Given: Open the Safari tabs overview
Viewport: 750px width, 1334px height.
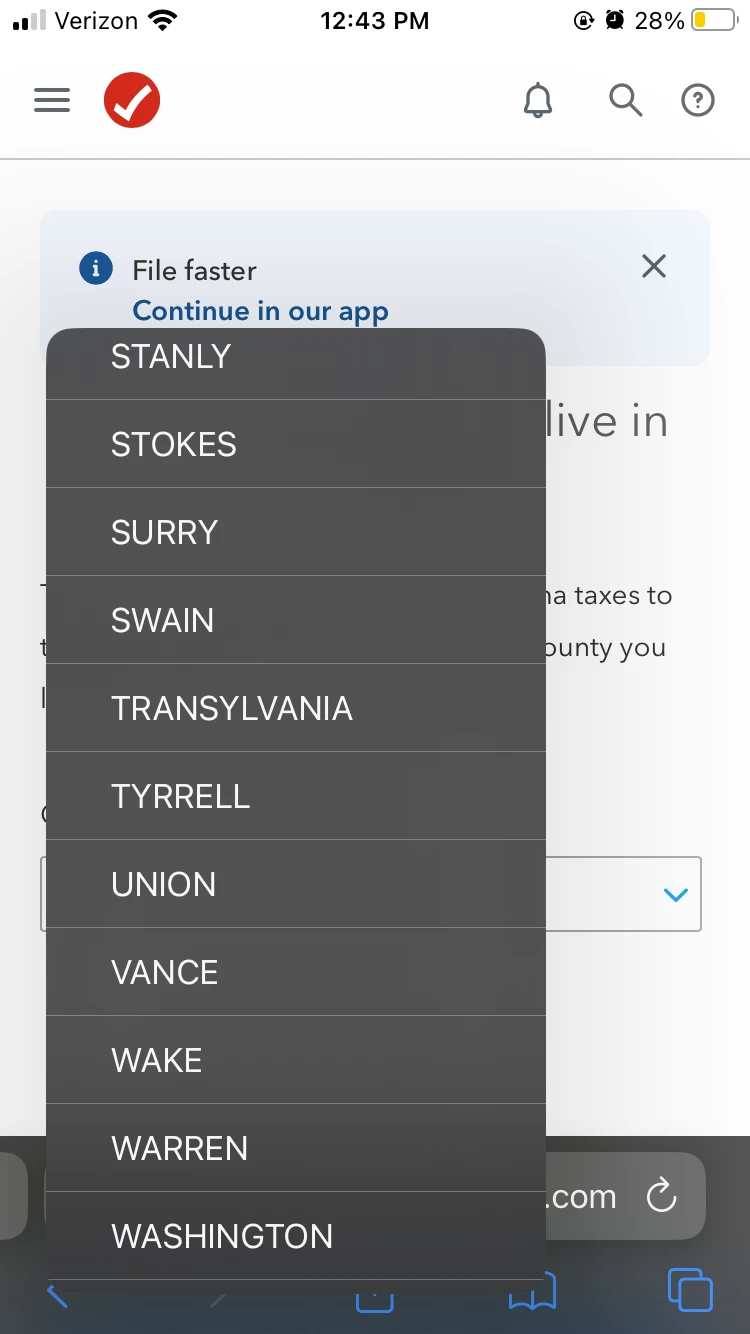Looking at the screenshot, I should click(689, 1289).
